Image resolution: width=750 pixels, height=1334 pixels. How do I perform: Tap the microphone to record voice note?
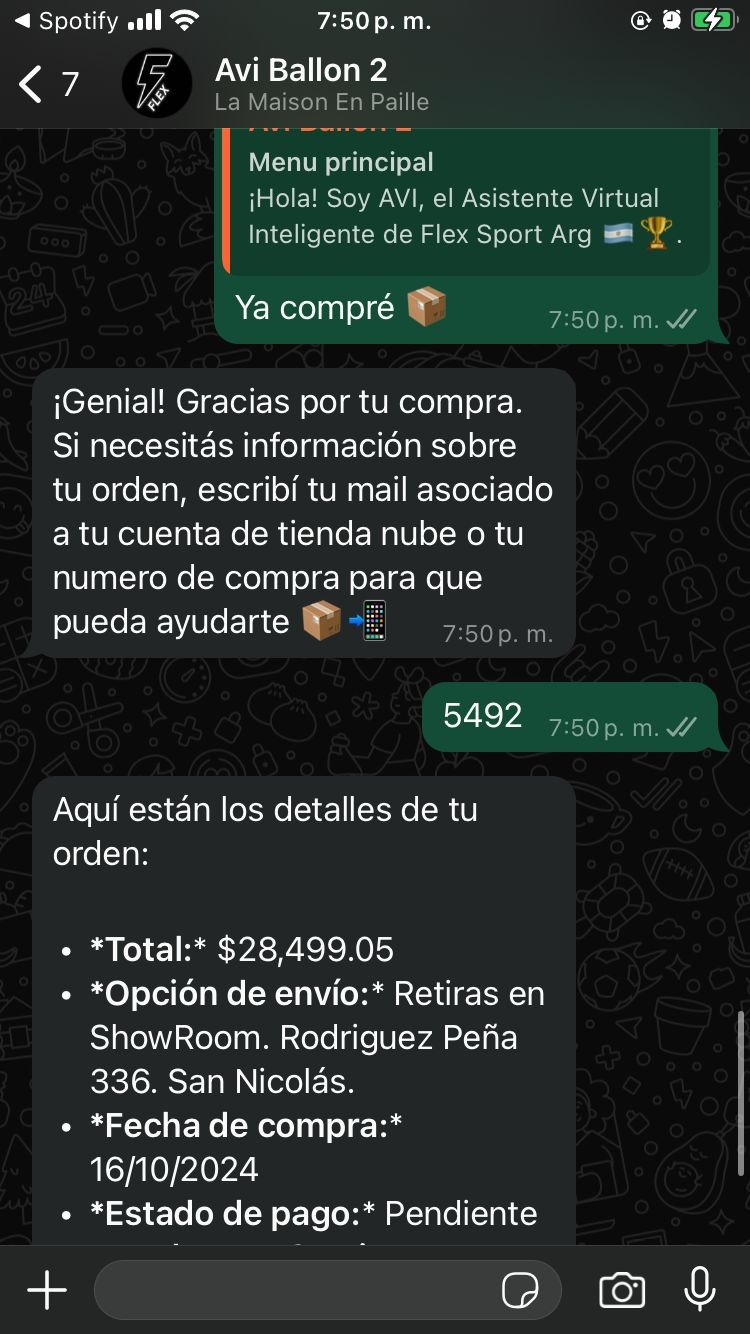[x=698, y=1289]
